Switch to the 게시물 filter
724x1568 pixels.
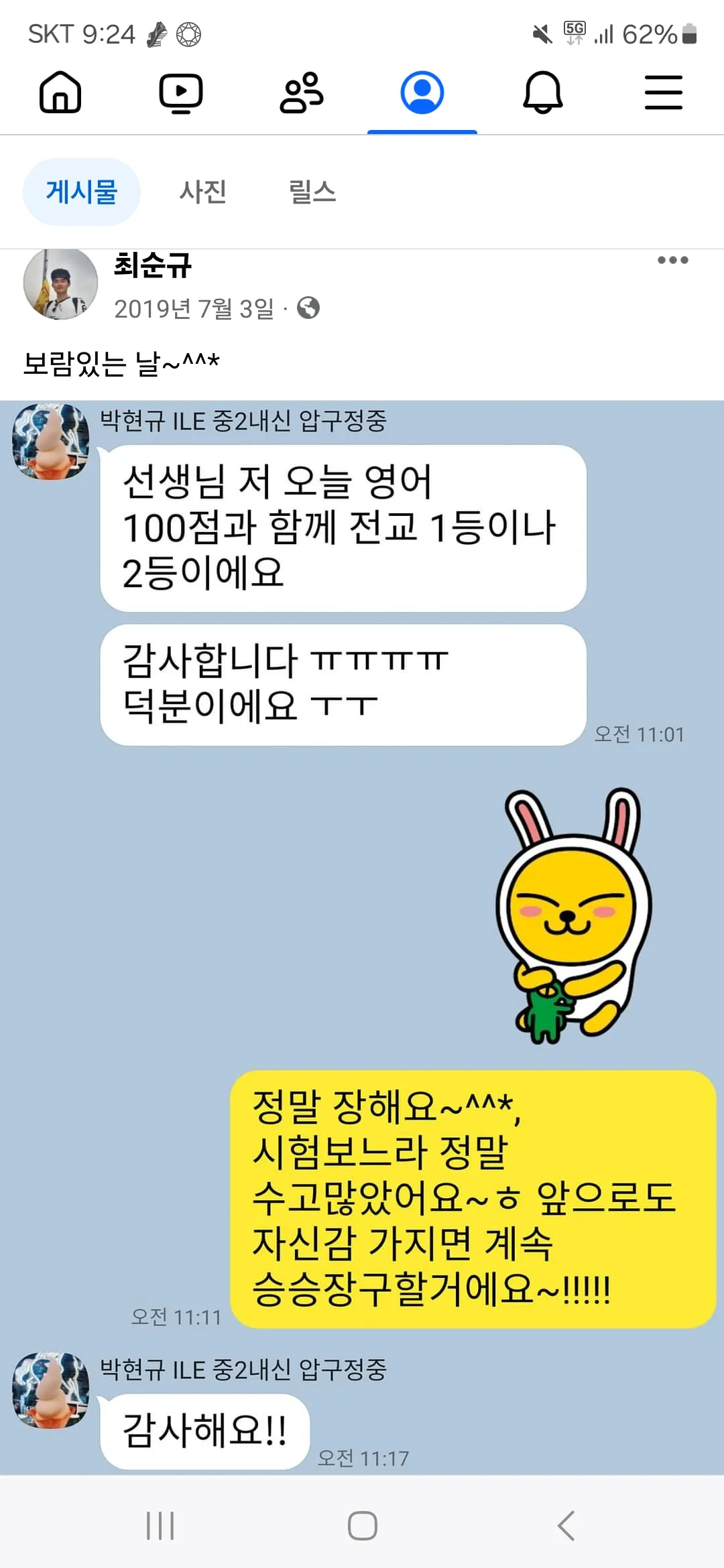82,192
